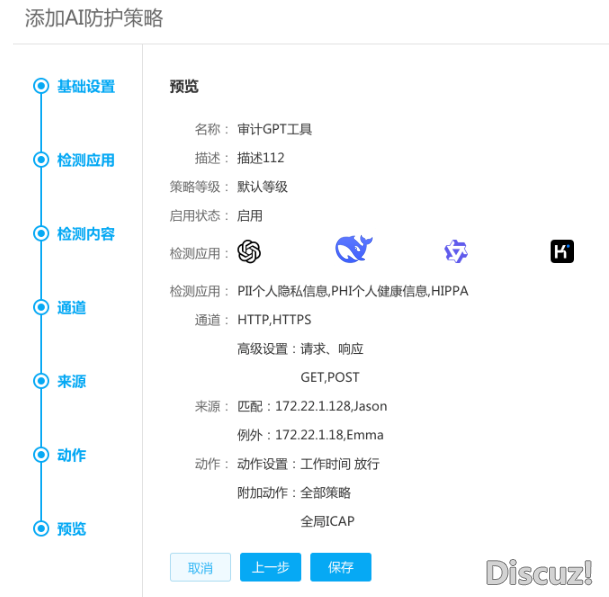Jump to the 检测内容 step
The height and width of the screenshot is (597, 609).
click(x=85, y=234)
